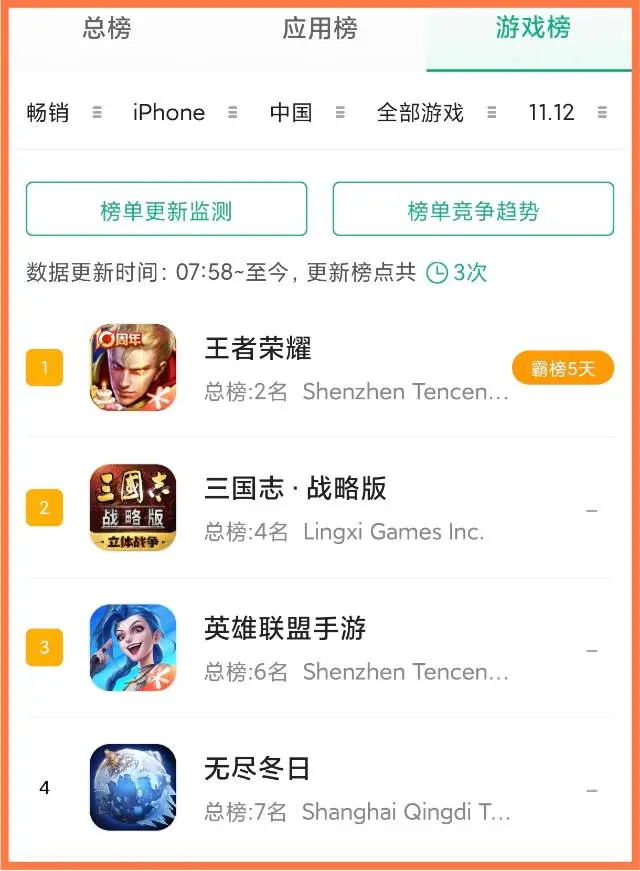Screen dimensions: 640x871
Task: Check the 3次 update count
Action: click(457, 272)
